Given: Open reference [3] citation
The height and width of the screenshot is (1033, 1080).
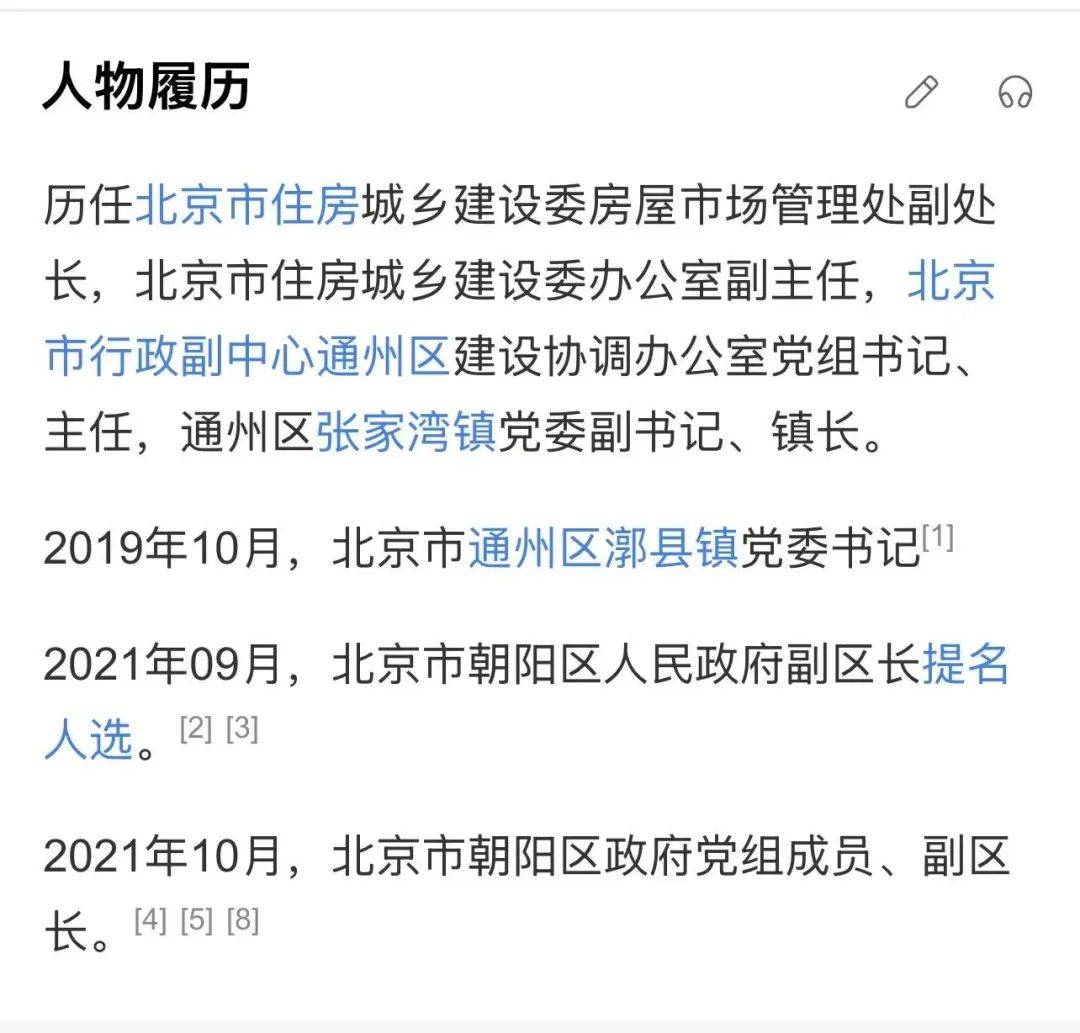Looking at the screenshot, I should point(242,730).
